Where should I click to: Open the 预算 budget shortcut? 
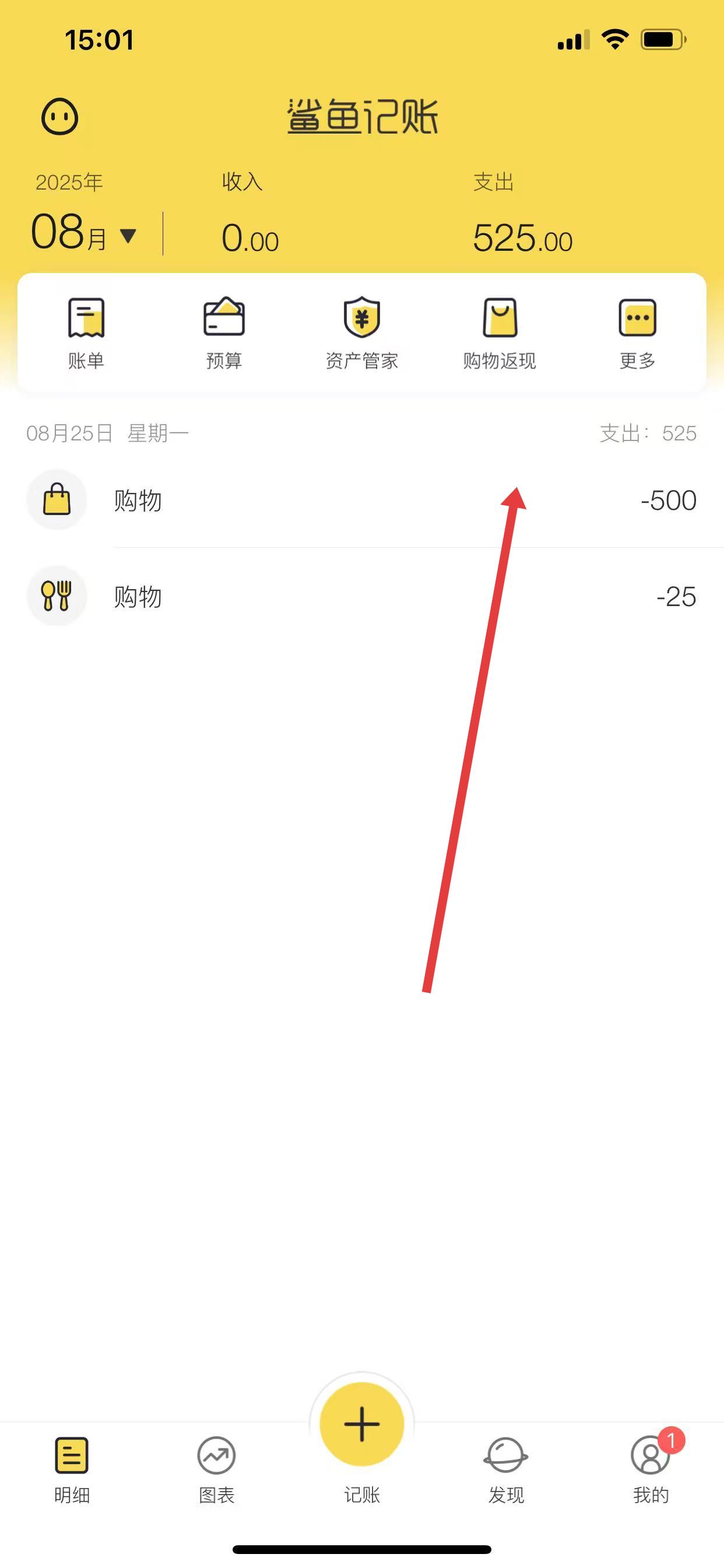point(224,333)
